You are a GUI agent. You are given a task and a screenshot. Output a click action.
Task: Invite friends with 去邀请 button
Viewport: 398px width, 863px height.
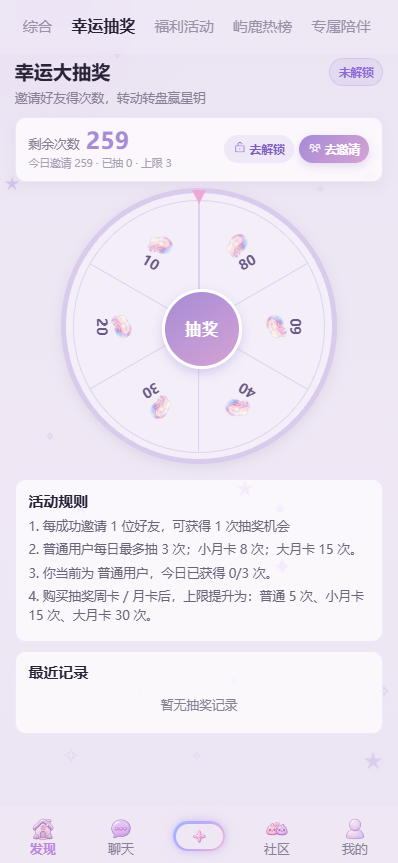pos(334,149)
